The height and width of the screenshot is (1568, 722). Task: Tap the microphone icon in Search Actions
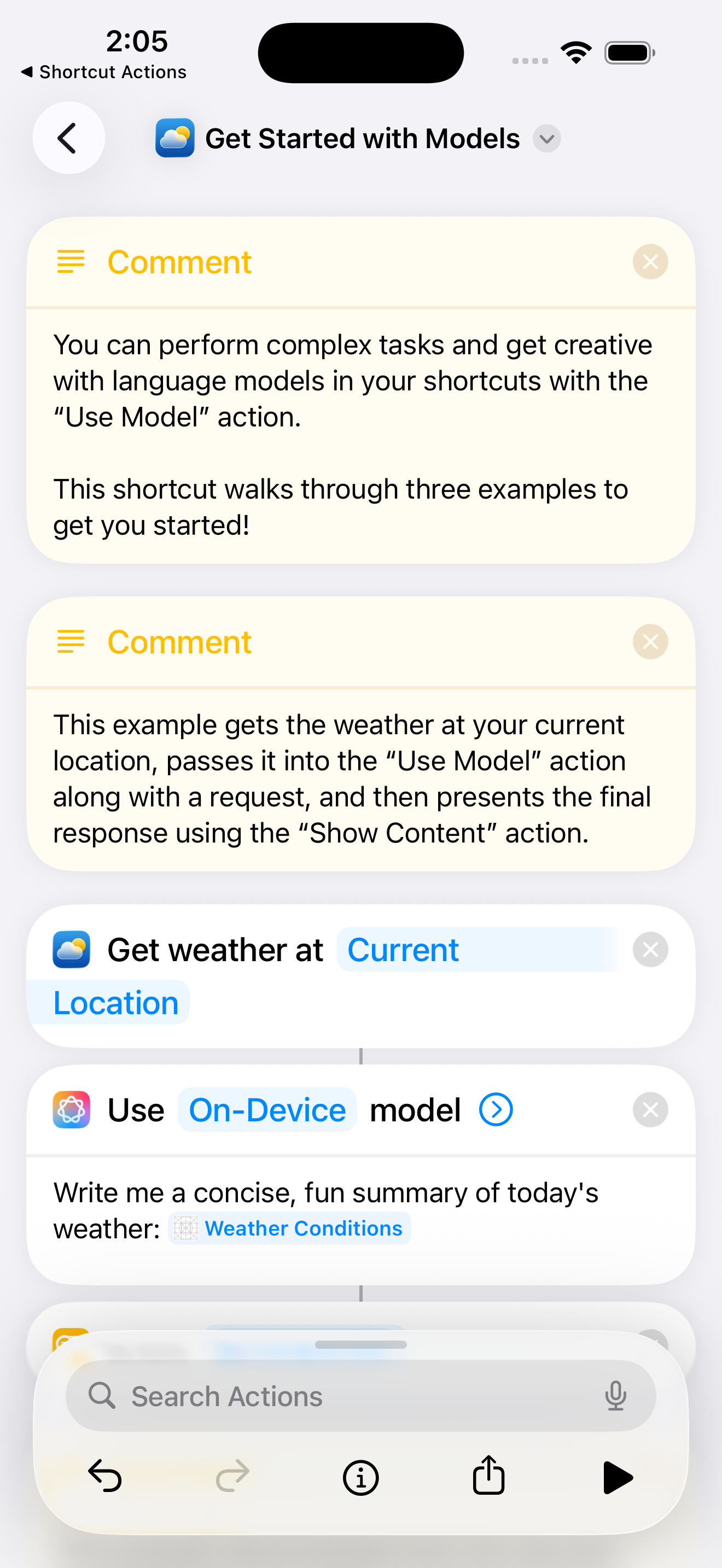[x=616, y=1396]
